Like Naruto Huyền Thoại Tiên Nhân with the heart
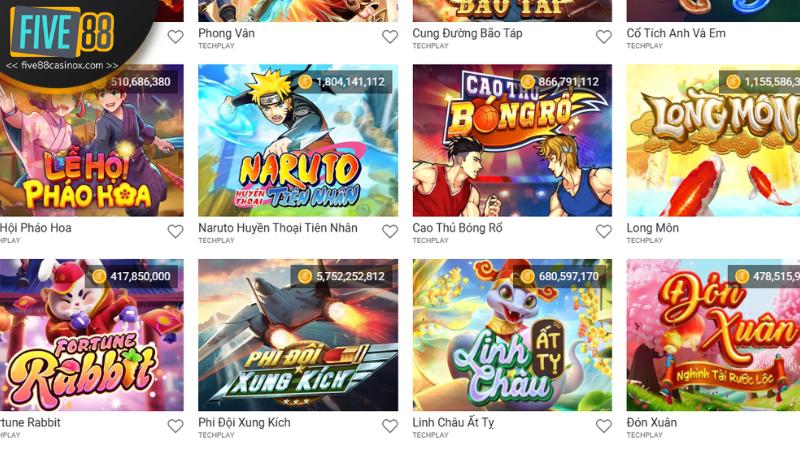This screenshot has width=800, height=450. [390, 231]
